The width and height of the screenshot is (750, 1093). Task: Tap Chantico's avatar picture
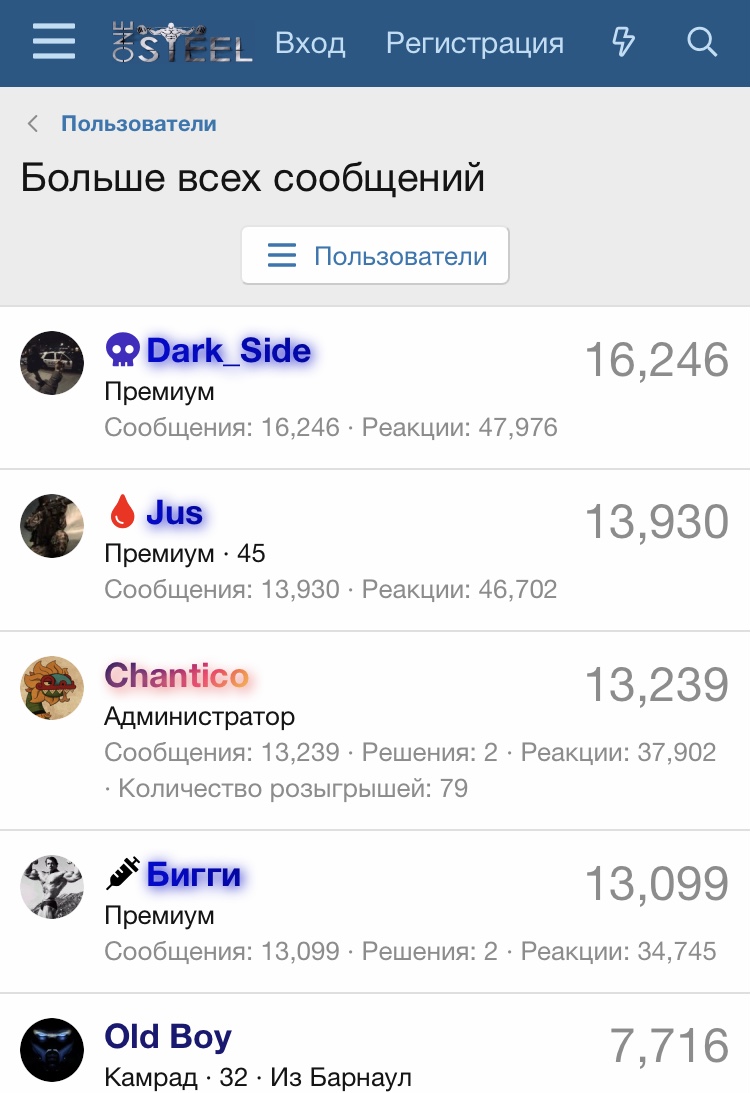tap(52, 688)
